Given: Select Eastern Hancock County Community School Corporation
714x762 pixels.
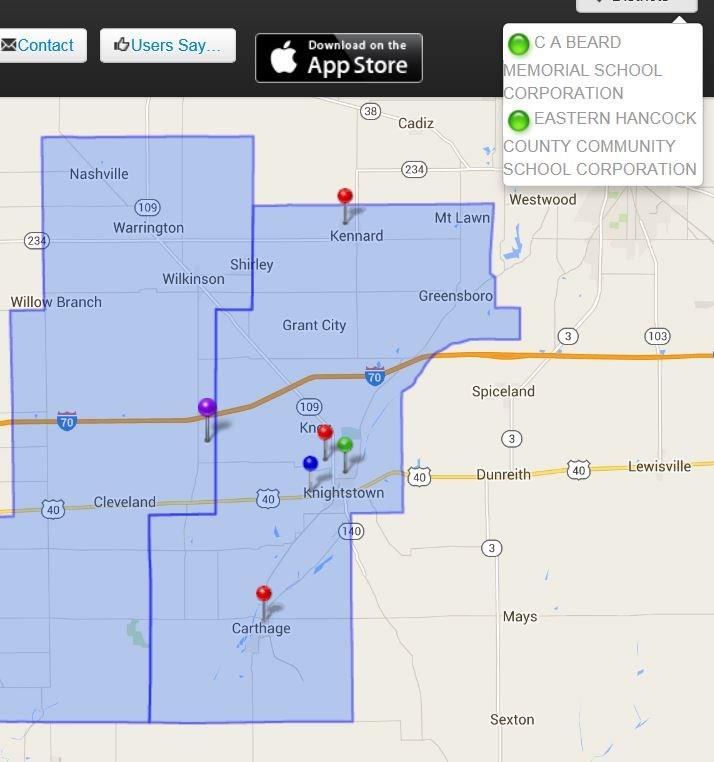Looking at the screenshot, I should tap(600, 143).
